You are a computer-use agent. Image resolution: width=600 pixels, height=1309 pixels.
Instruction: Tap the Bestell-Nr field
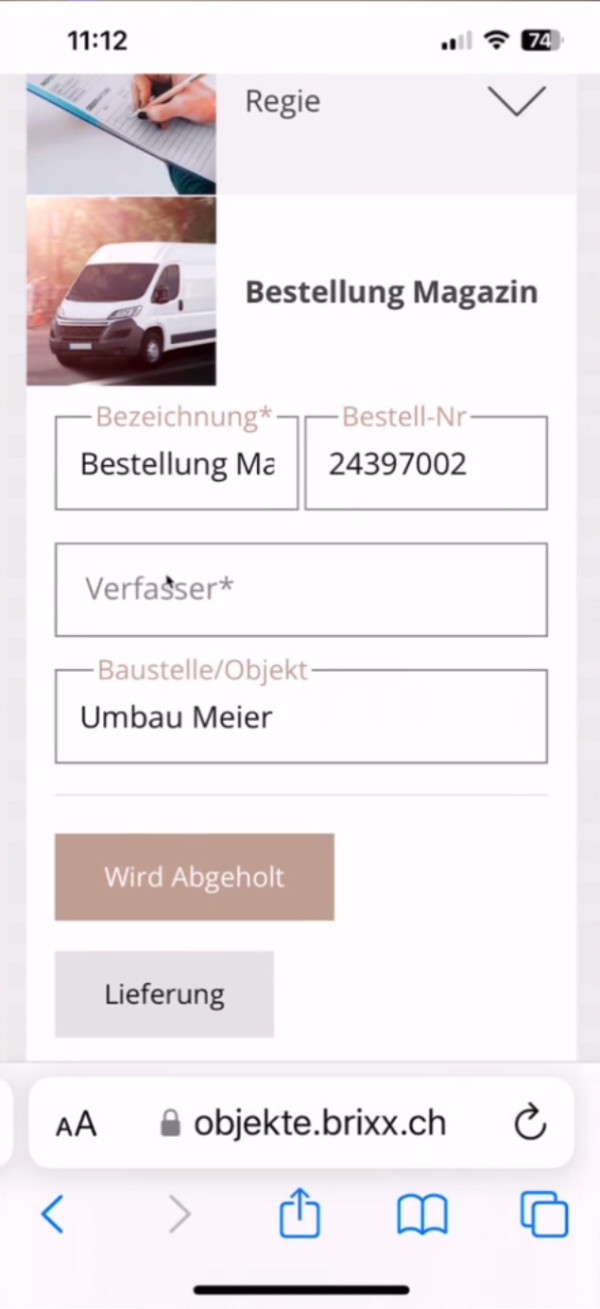426,465
